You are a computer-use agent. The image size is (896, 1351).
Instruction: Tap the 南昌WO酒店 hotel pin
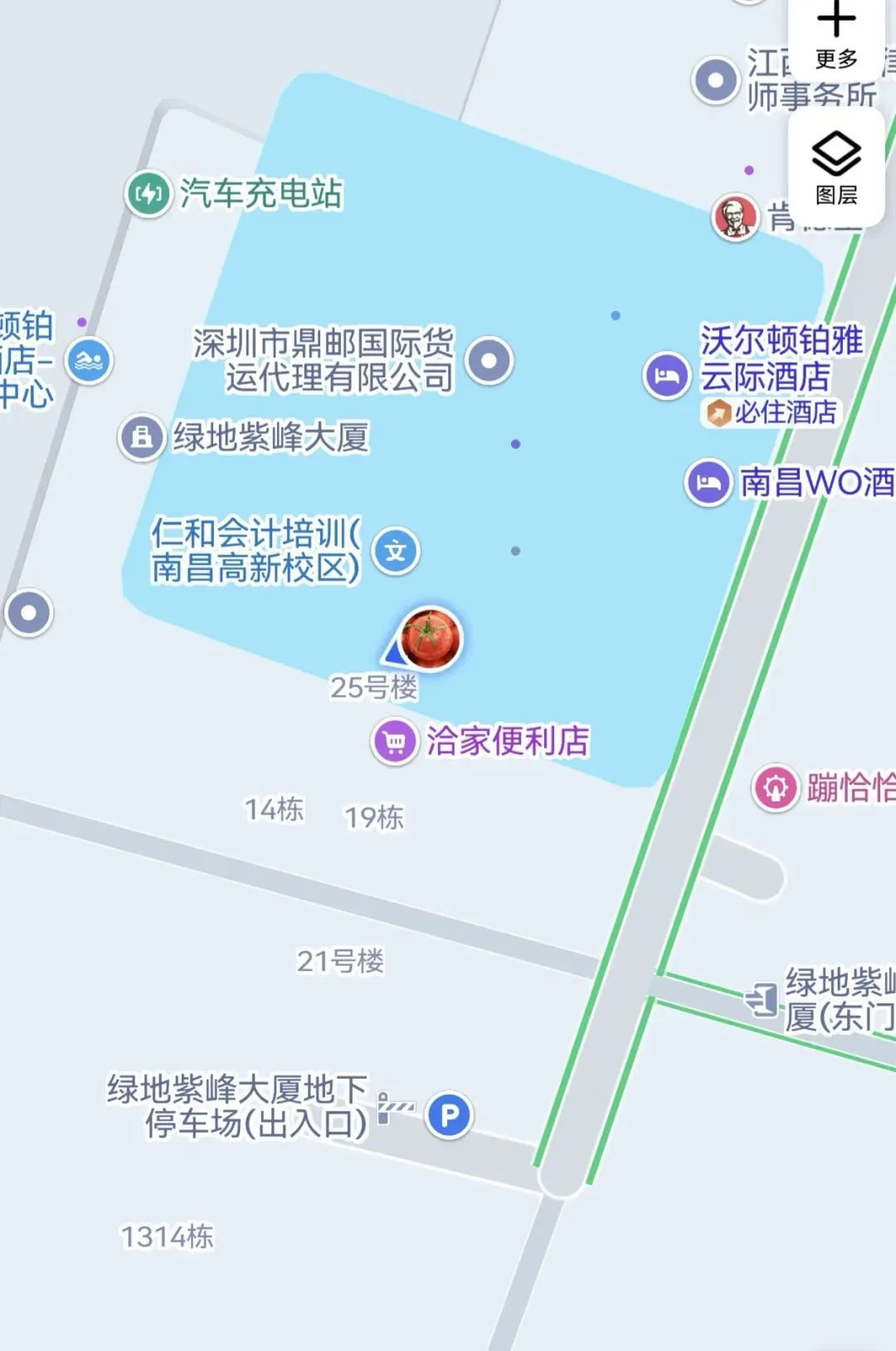[708, 482]
